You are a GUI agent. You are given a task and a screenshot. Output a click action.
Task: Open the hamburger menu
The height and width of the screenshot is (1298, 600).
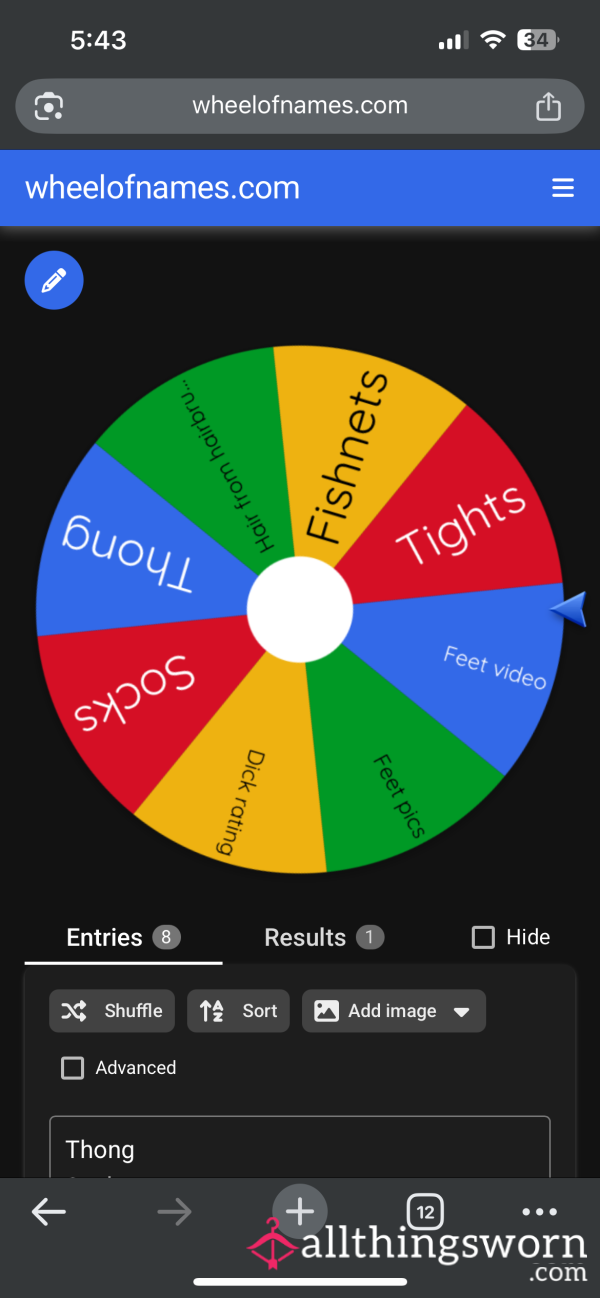point(563,188)
